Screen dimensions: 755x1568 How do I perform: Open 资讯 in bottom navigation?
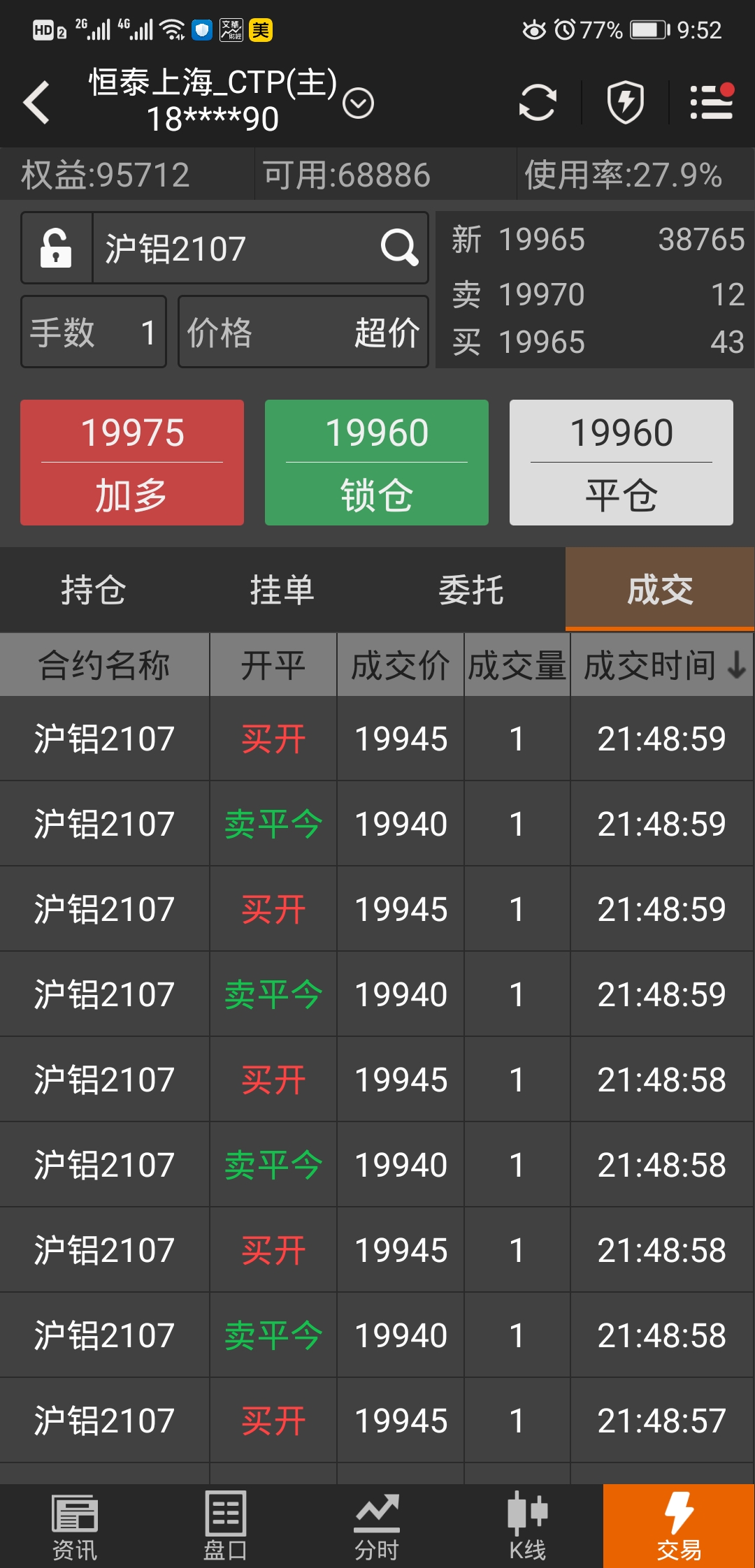[x=75, y=1526]
